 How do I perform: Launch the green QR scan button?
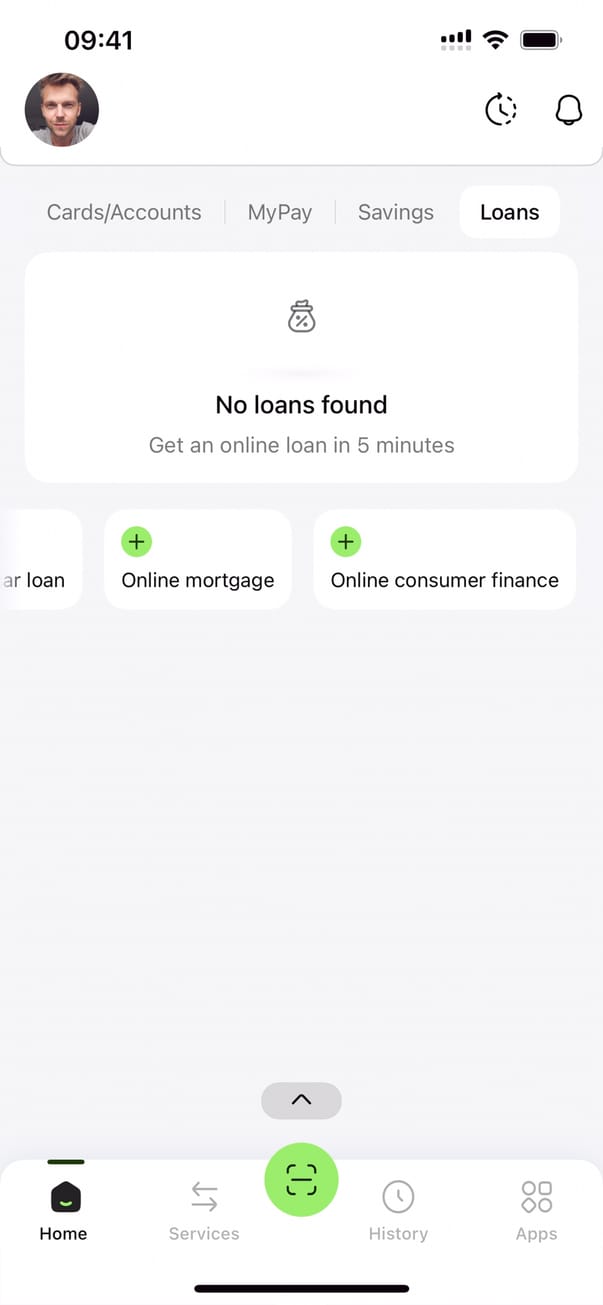coord(301,1180)
